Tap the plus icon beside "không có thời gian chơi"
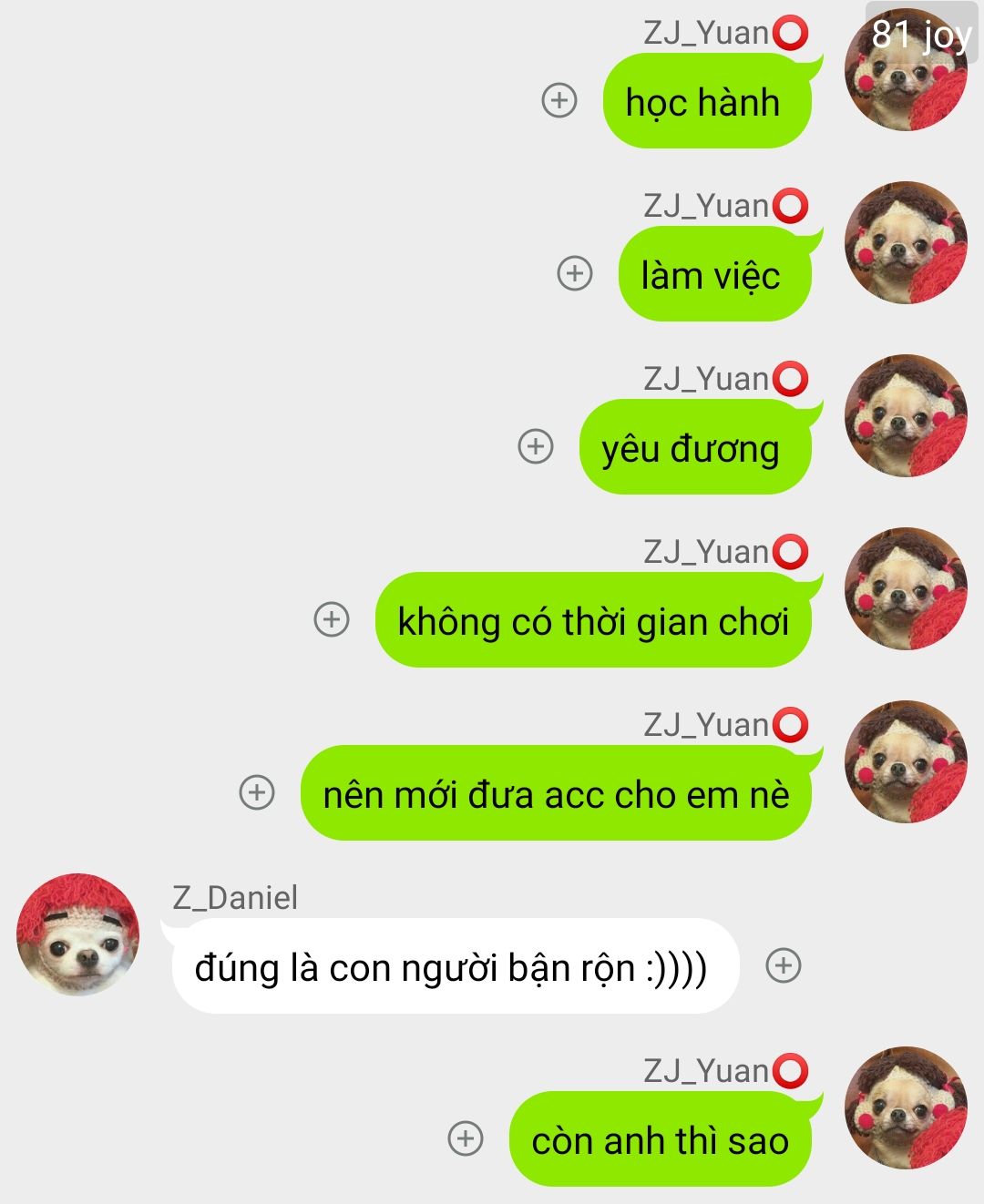 pos(332,619)
